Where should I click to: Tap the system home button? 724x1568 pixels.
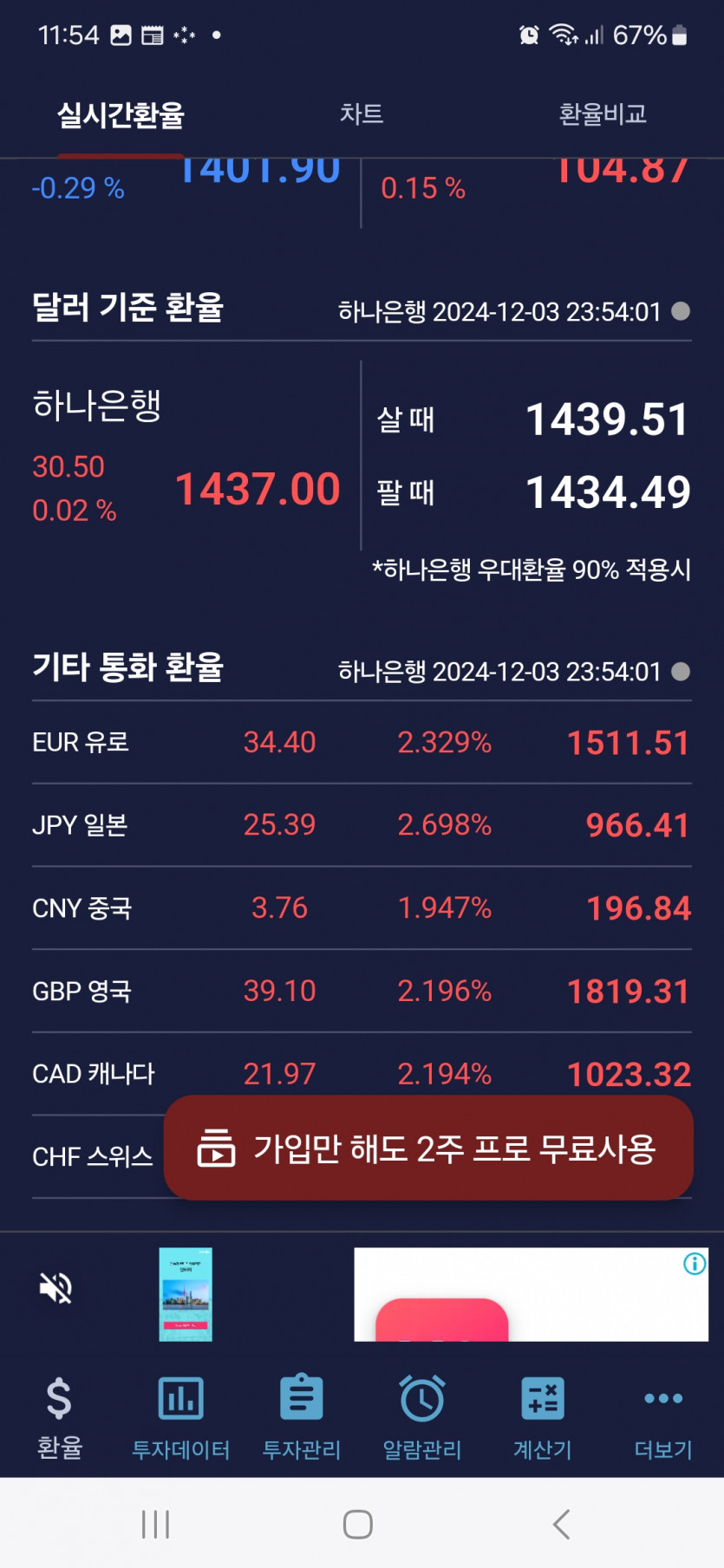(x=358, y=1525)
